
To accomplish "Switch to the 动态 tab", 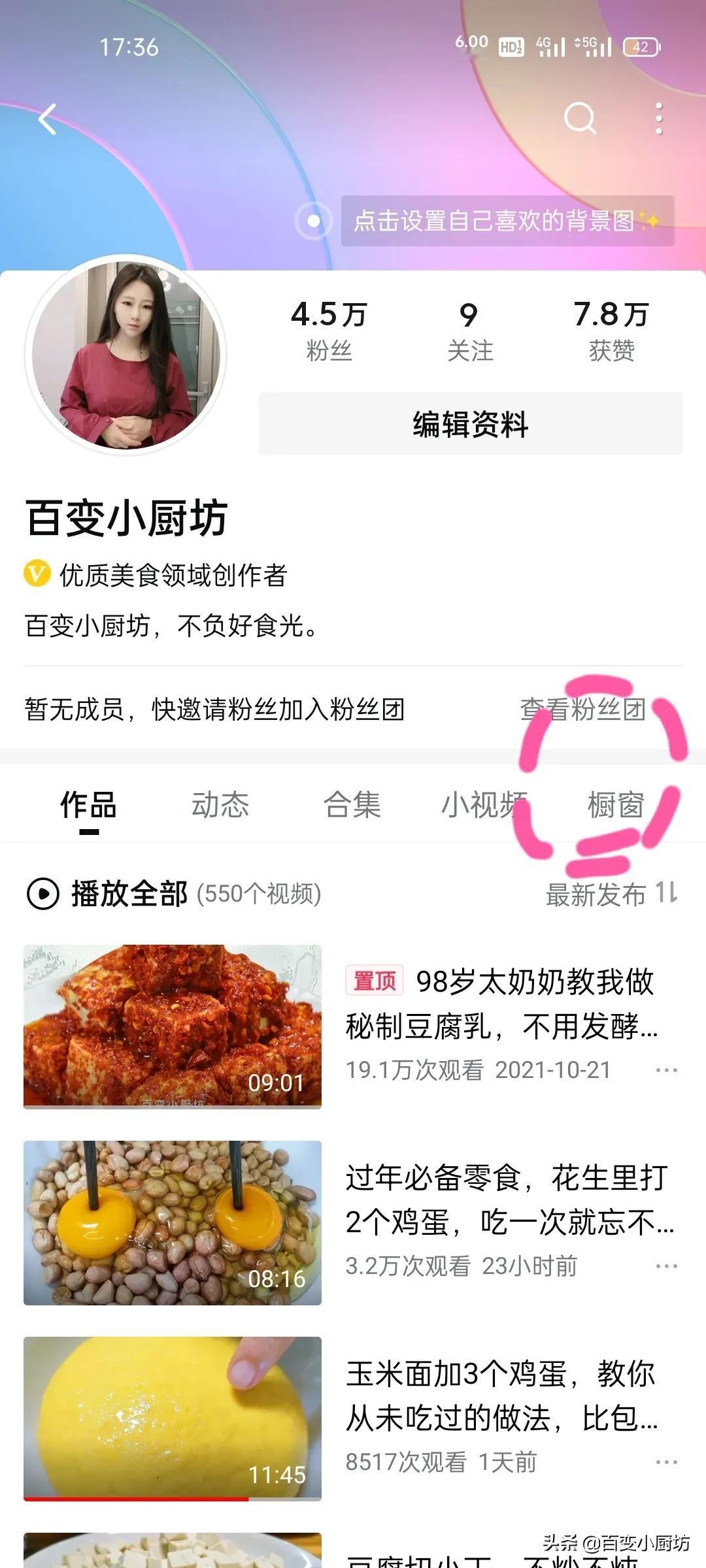I will pyautogui.click(x=220, y=805).
